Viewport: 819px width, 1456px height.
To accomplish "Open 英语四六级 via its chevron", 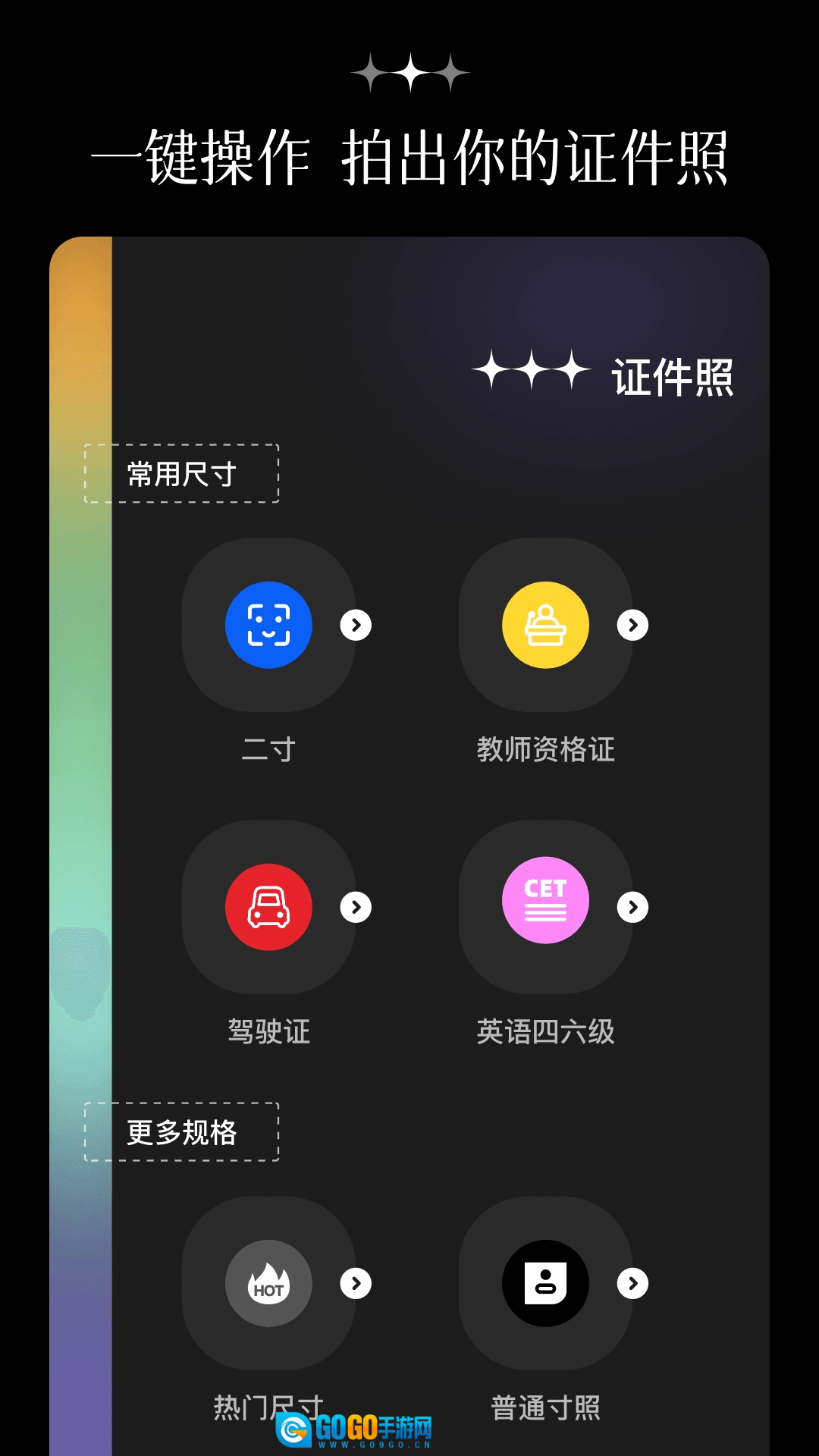I will point(633,906).
